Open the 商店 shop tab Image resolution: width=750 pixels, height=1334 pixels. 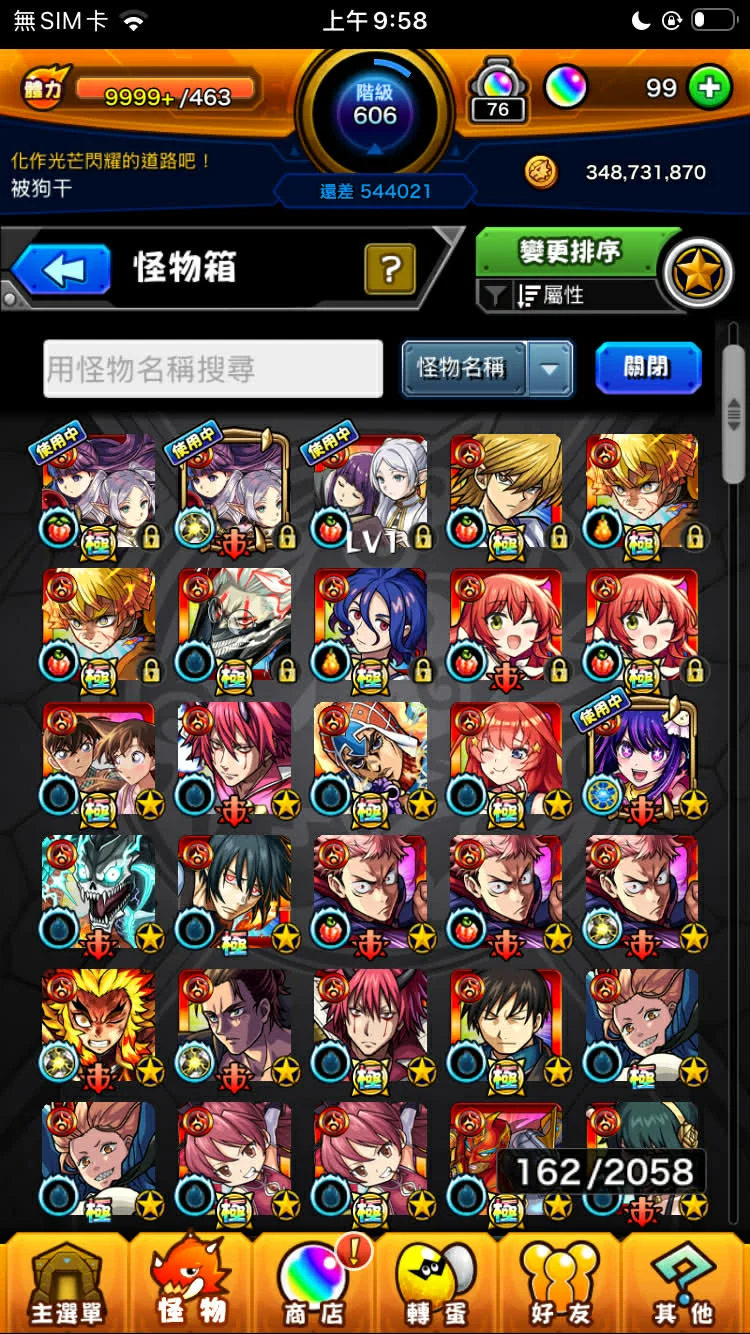[313, 1284]
